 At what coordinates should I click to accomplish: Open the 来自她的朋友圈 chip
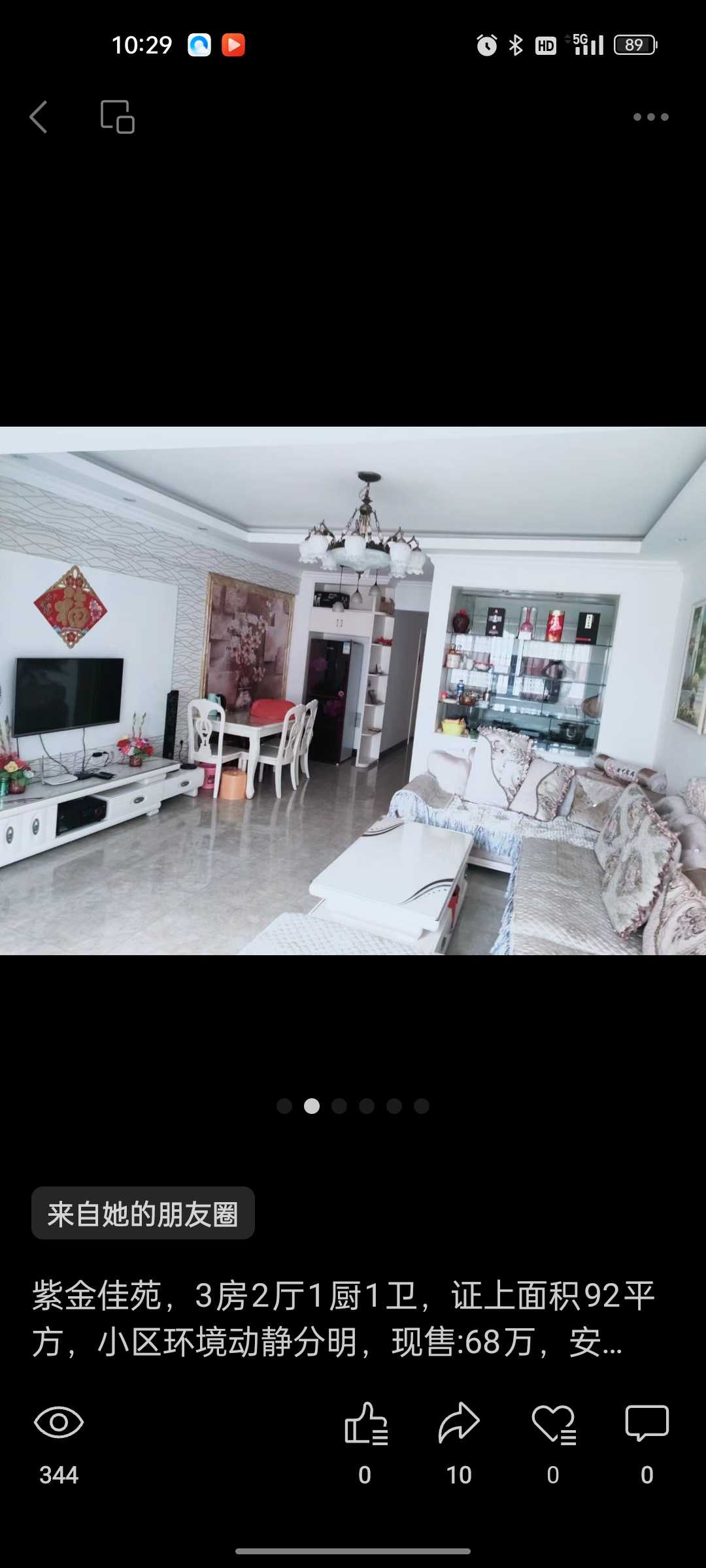tap(143, 1213)
